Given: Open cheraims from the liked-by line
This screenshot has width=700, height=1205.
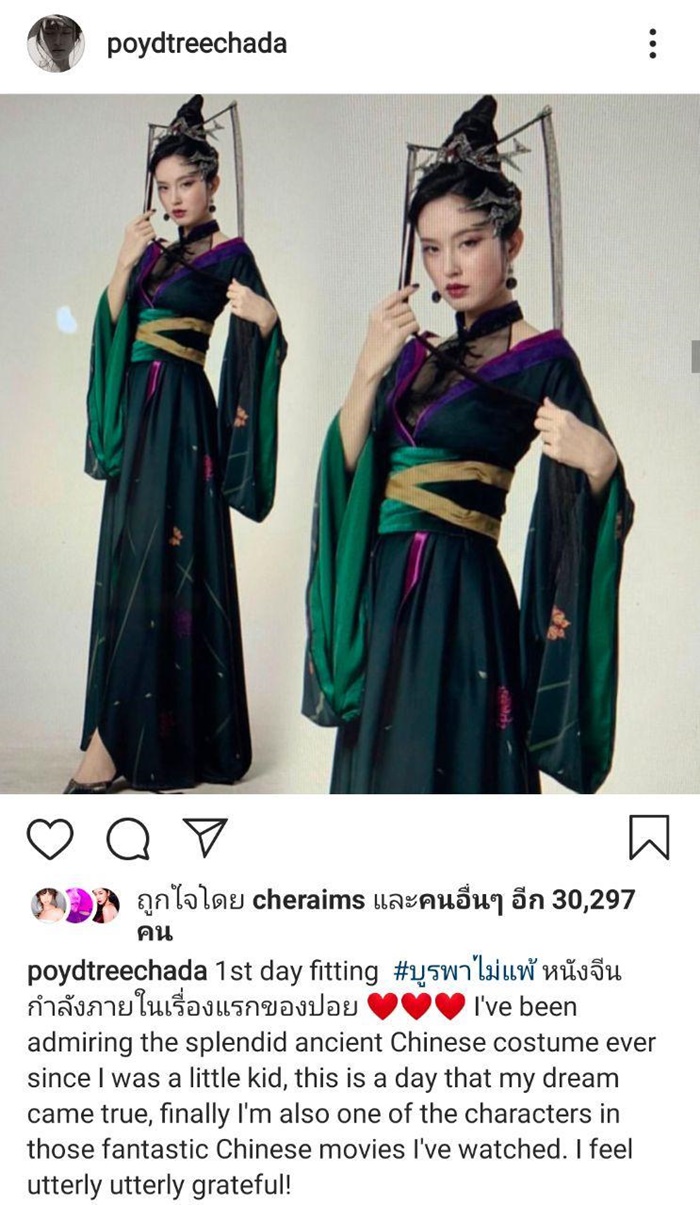Looking at the screenshot, I should pyautogui.click(x=310, y=900).
